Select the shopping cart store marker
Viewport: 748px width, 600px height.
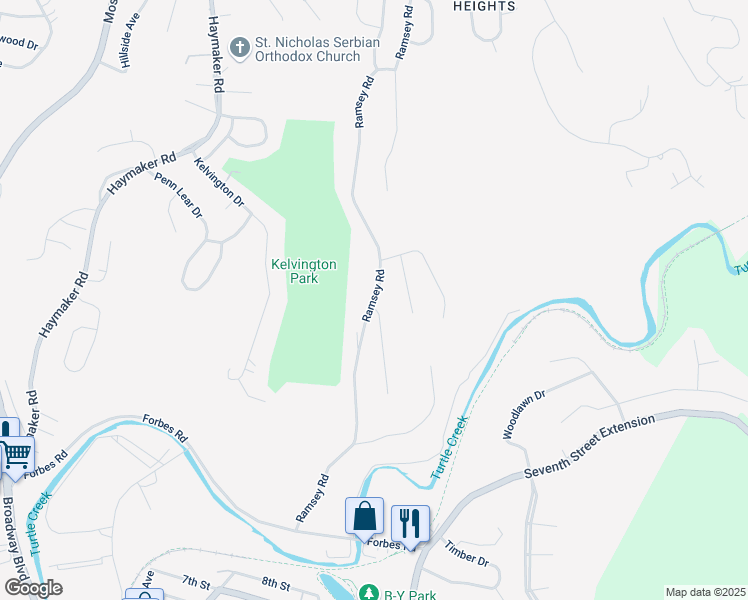point(15,456)
